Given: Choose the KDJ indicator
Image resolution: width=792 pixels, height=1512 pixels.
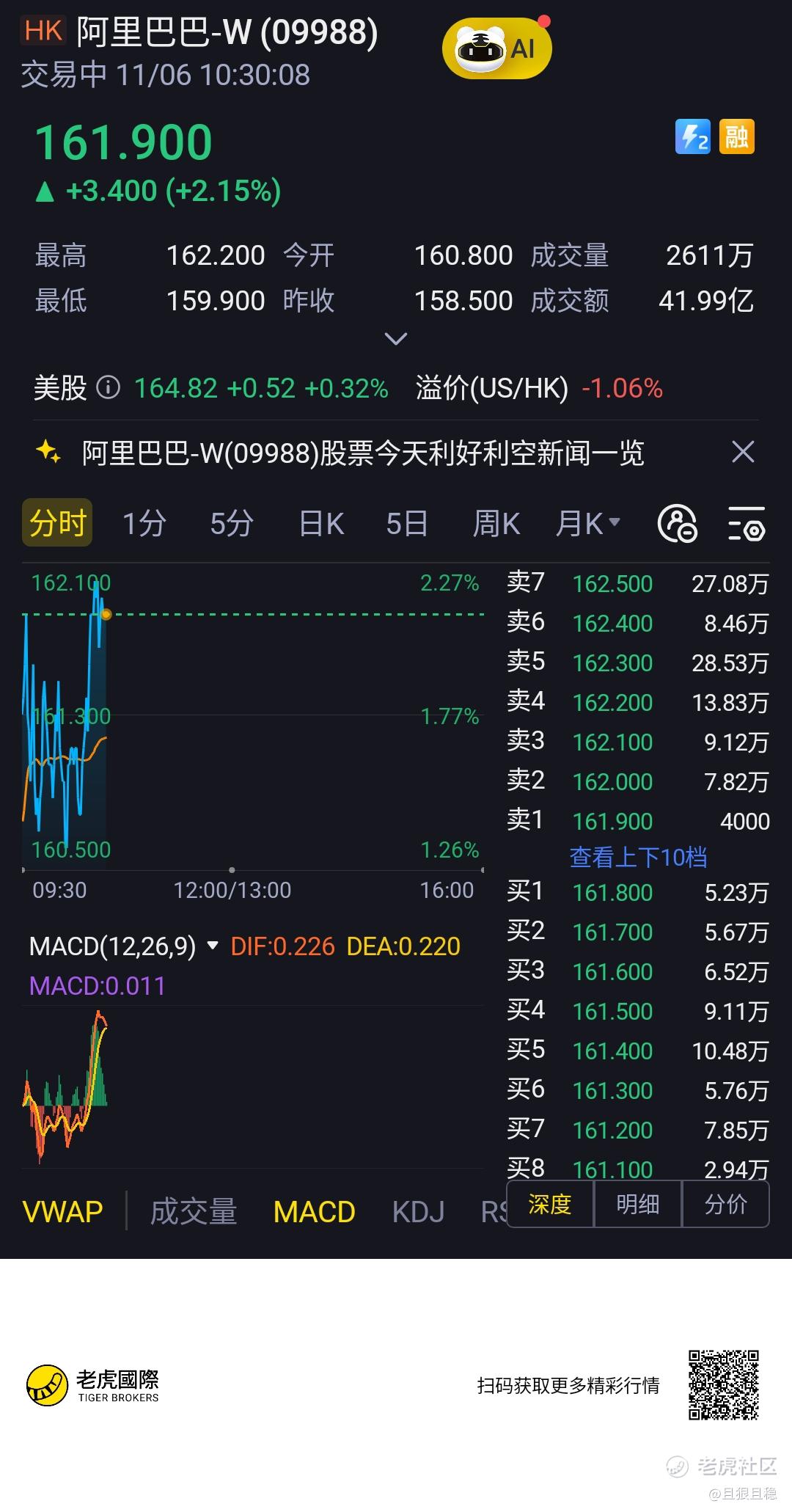Looking at the screenshot, I should pyautogui.click(x=418, y=1212).
